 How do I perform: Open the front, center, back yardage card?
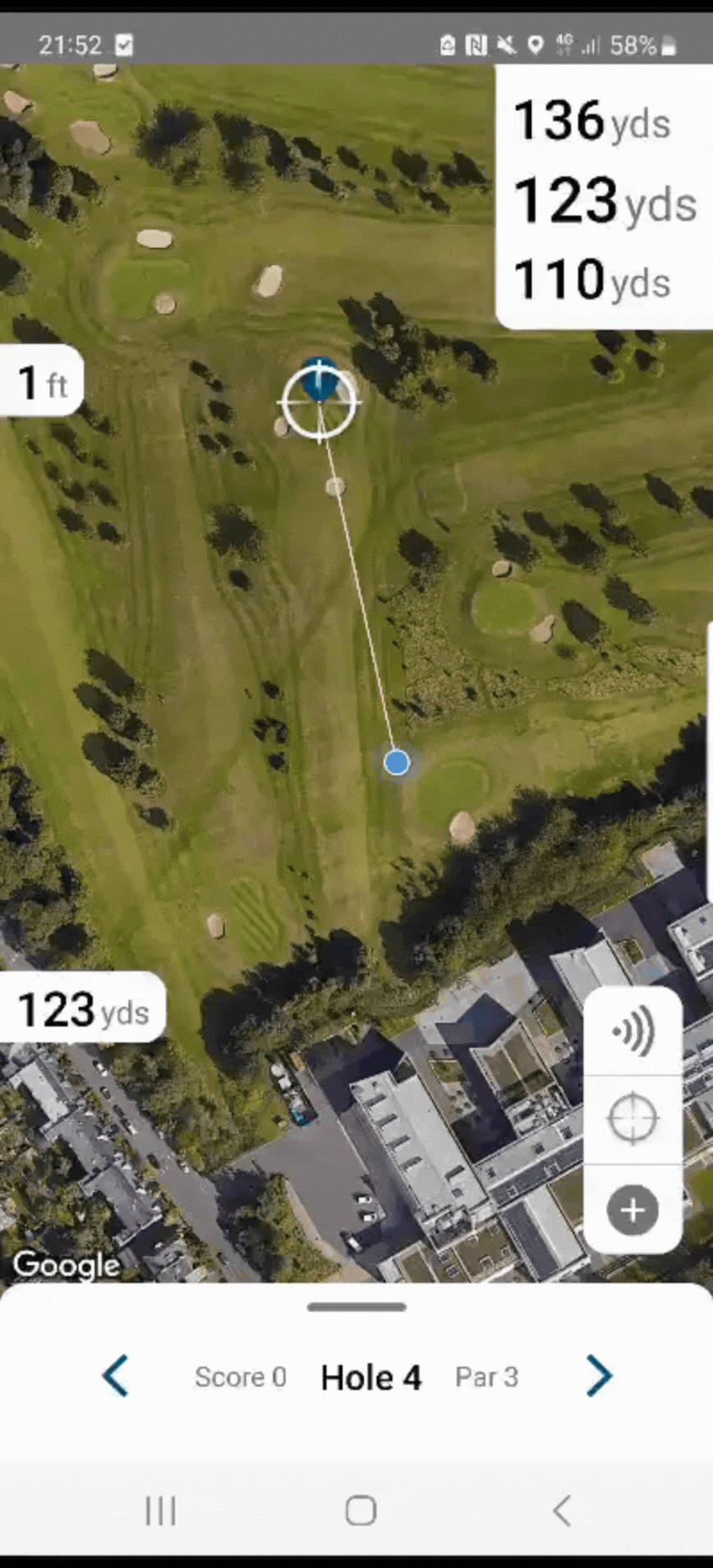[604, 200]
